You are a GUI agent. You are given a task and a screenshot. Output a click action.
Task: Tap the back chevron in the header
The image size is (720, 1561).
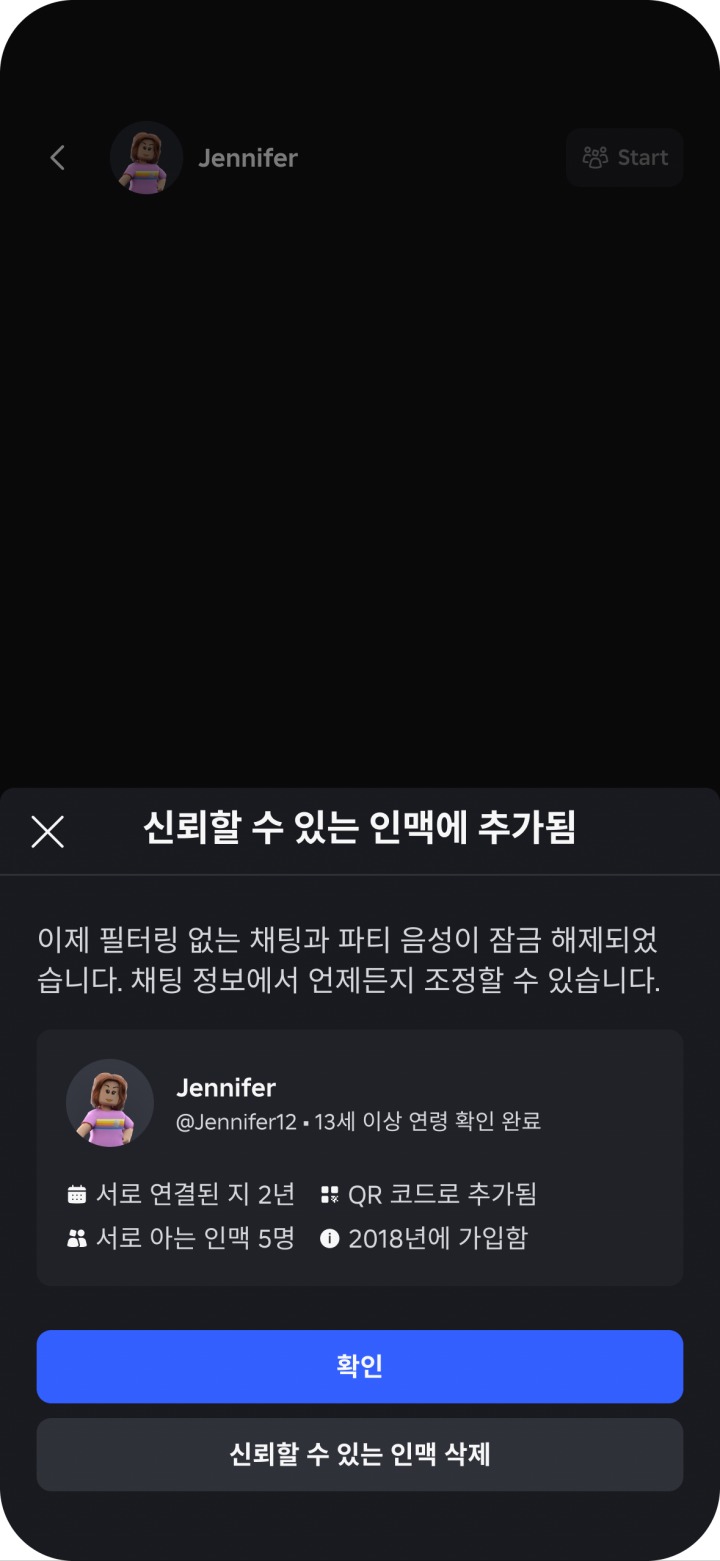(57, 157)
